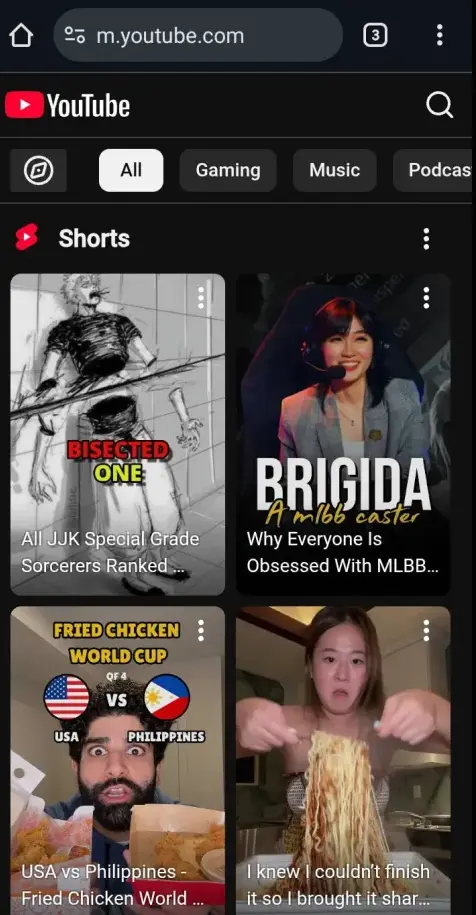
Task: Play the USA vs Philippines fried chicken short
Action: tap(118, 760)
